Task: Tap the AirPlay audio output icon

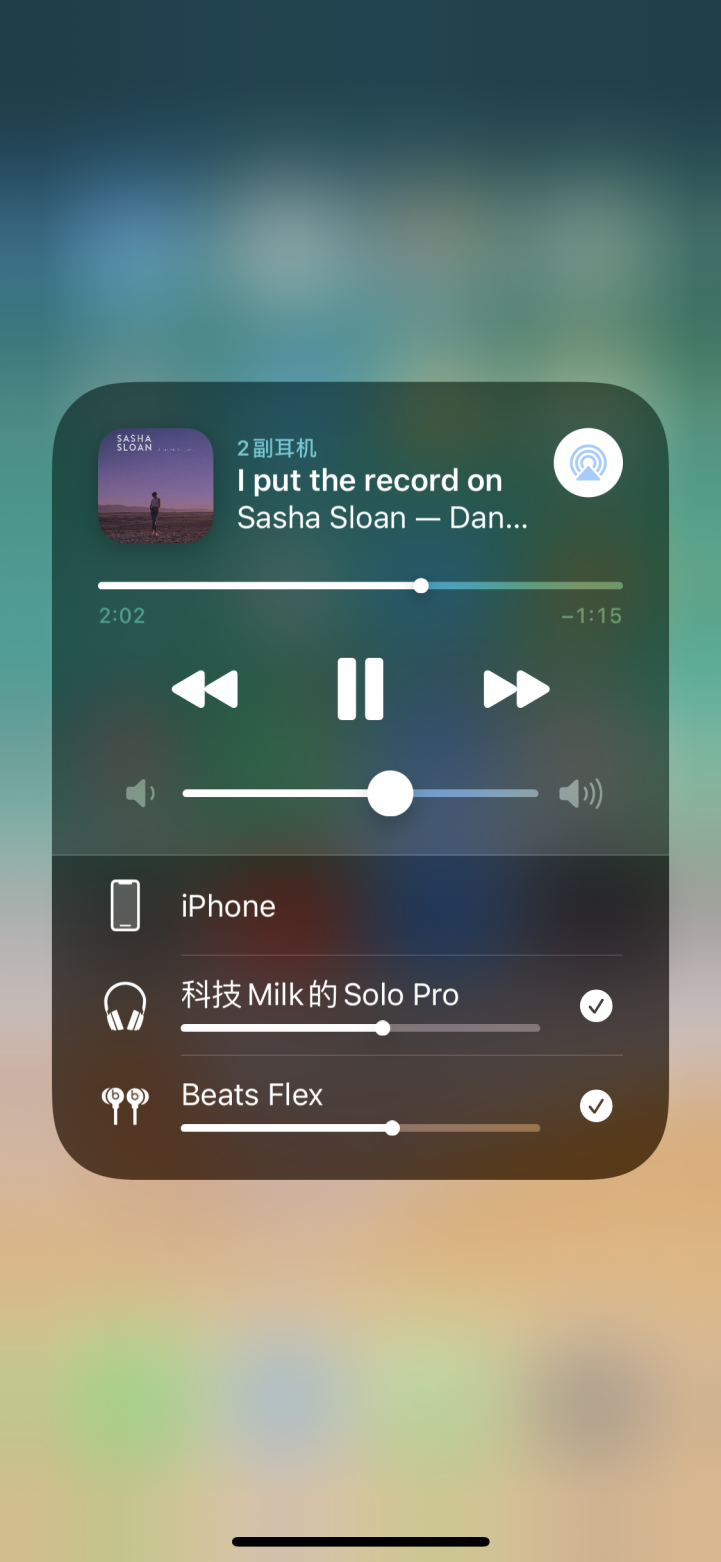Action: (588, 463)
